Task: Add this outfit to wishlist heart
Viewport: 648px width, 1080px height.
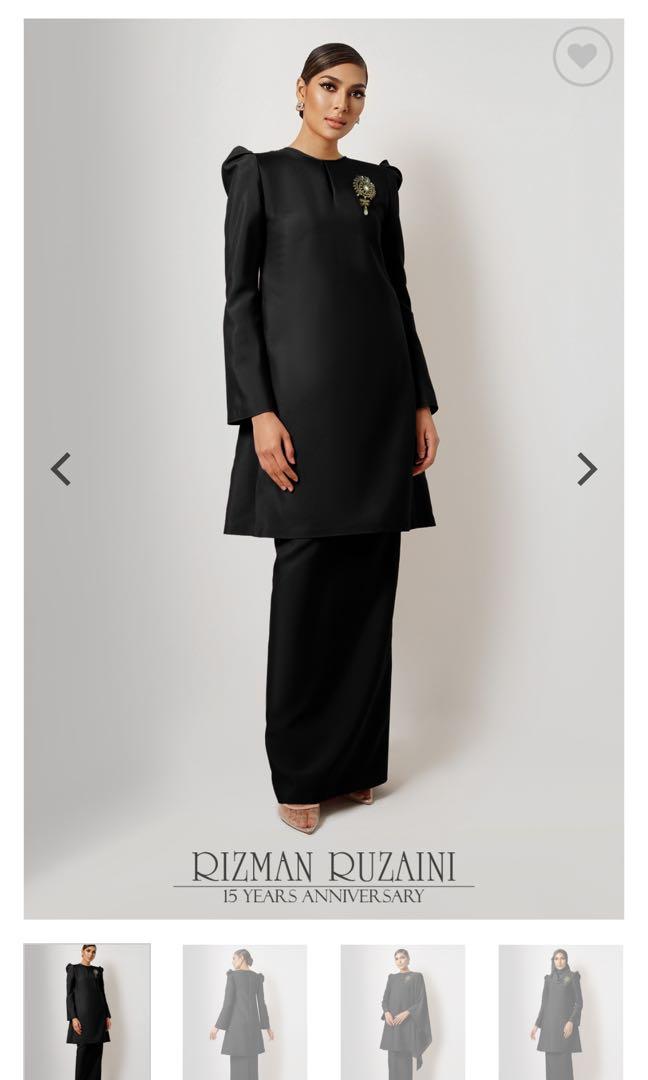Action: (583, 56)
